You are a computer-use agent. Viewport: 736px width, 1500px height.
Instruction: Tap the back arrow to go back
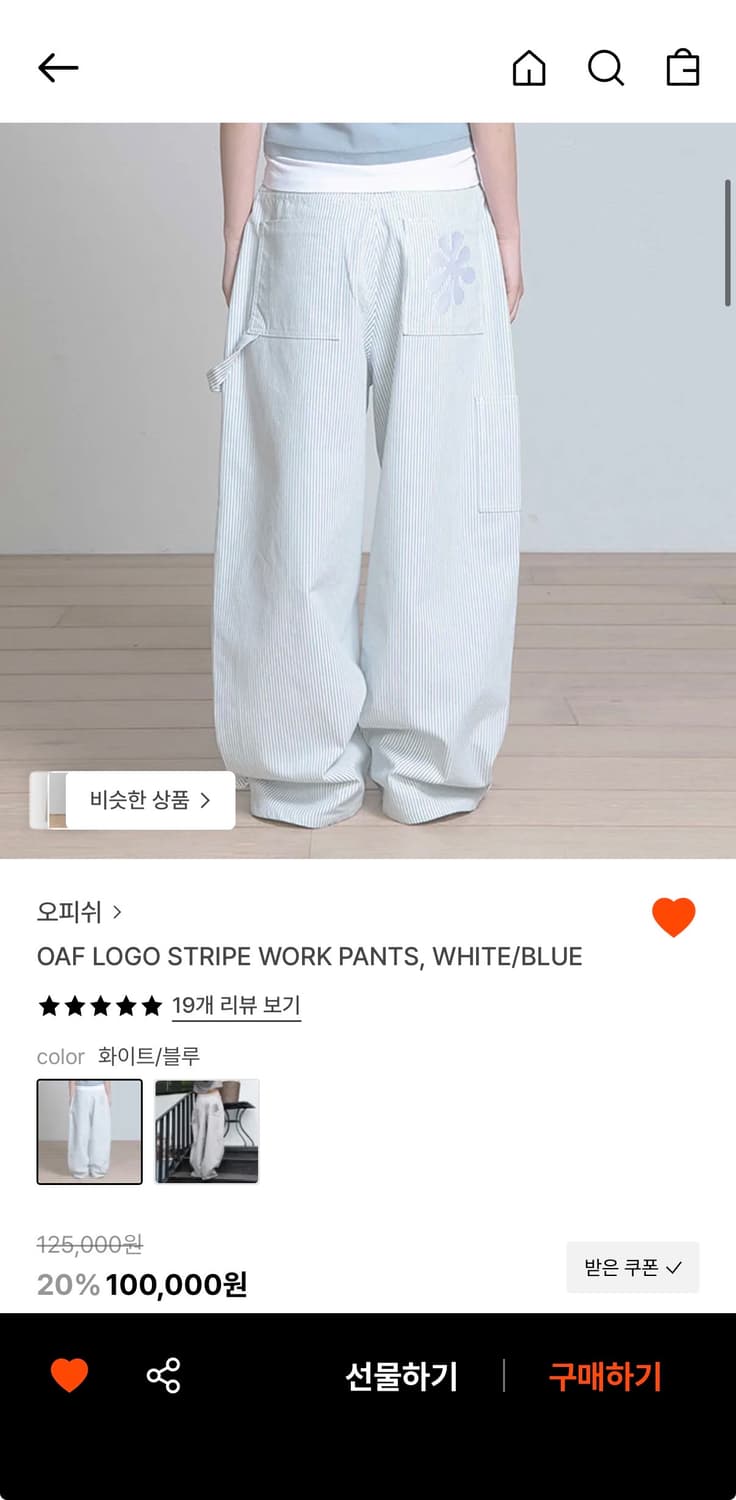coord(57,67)
